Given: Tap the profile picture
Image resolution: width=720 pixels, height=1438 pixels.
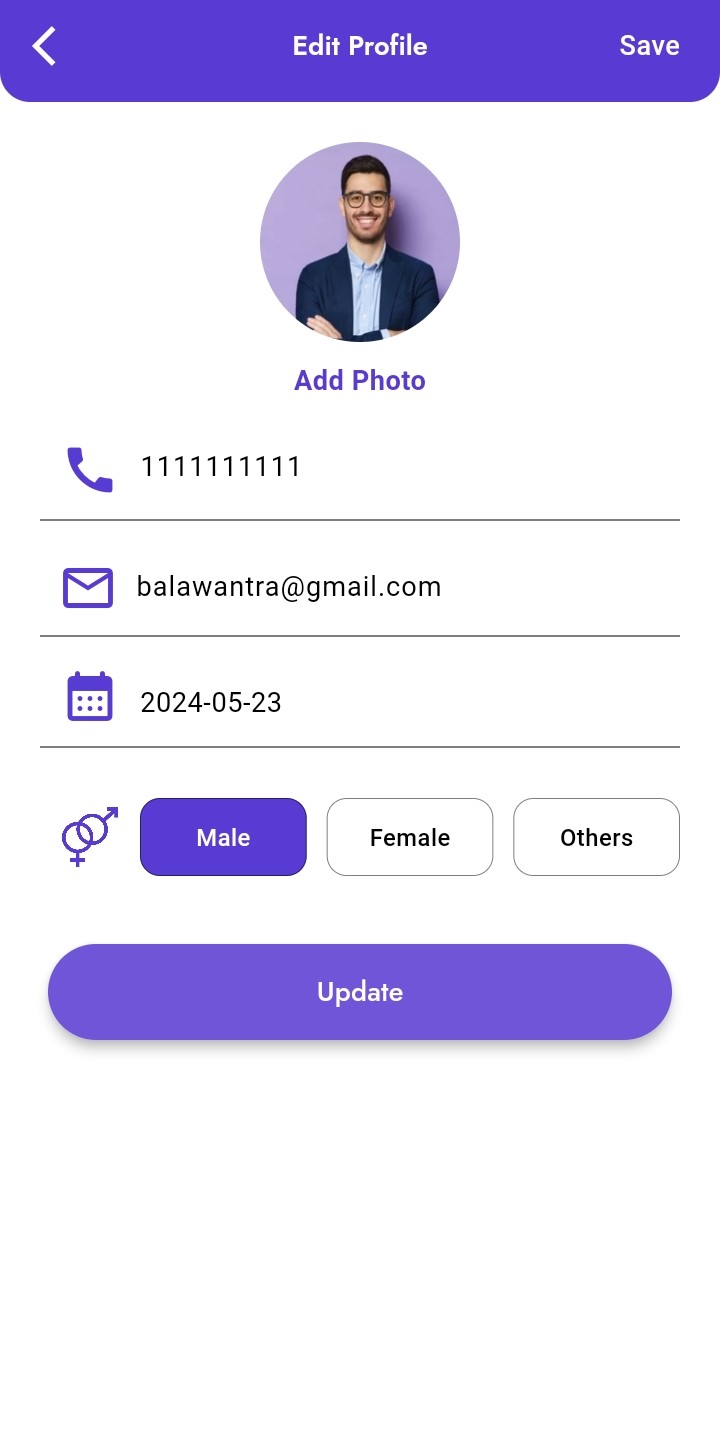Looking at the screenshot, I should coord(360,242).
